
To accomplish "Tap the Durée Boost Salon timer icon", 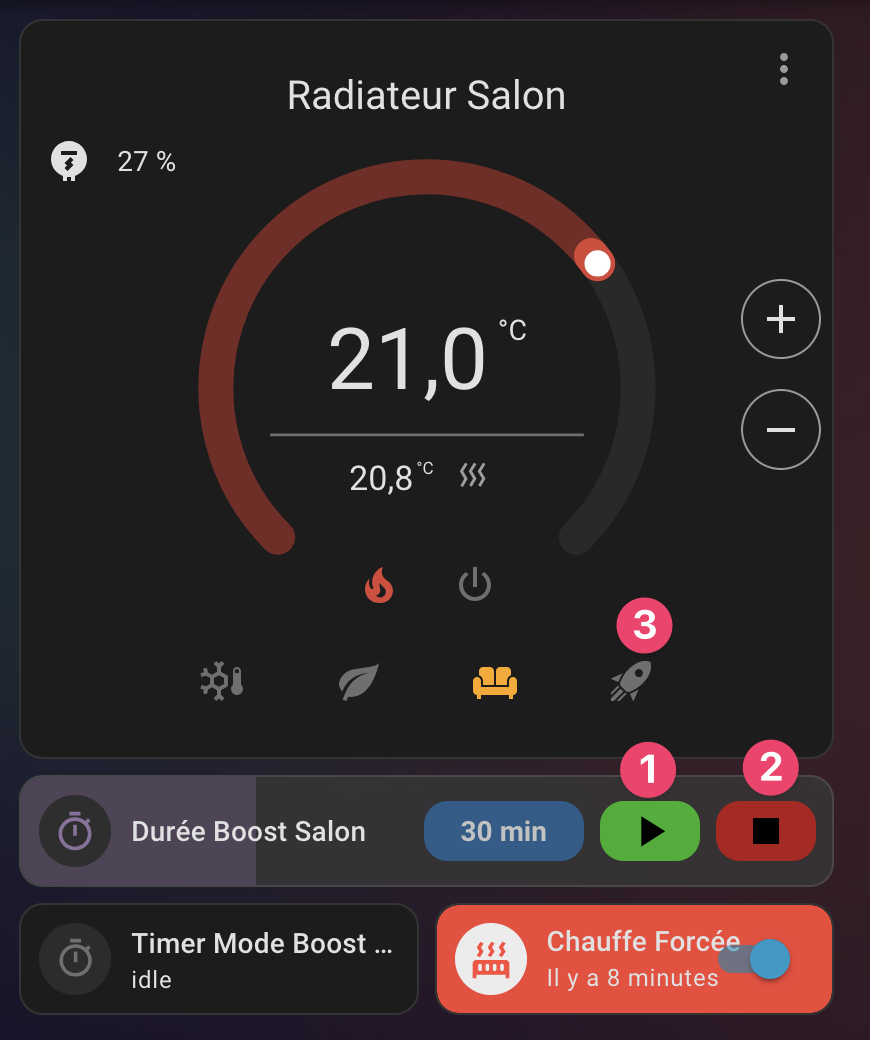I will (x=75, y=831).
